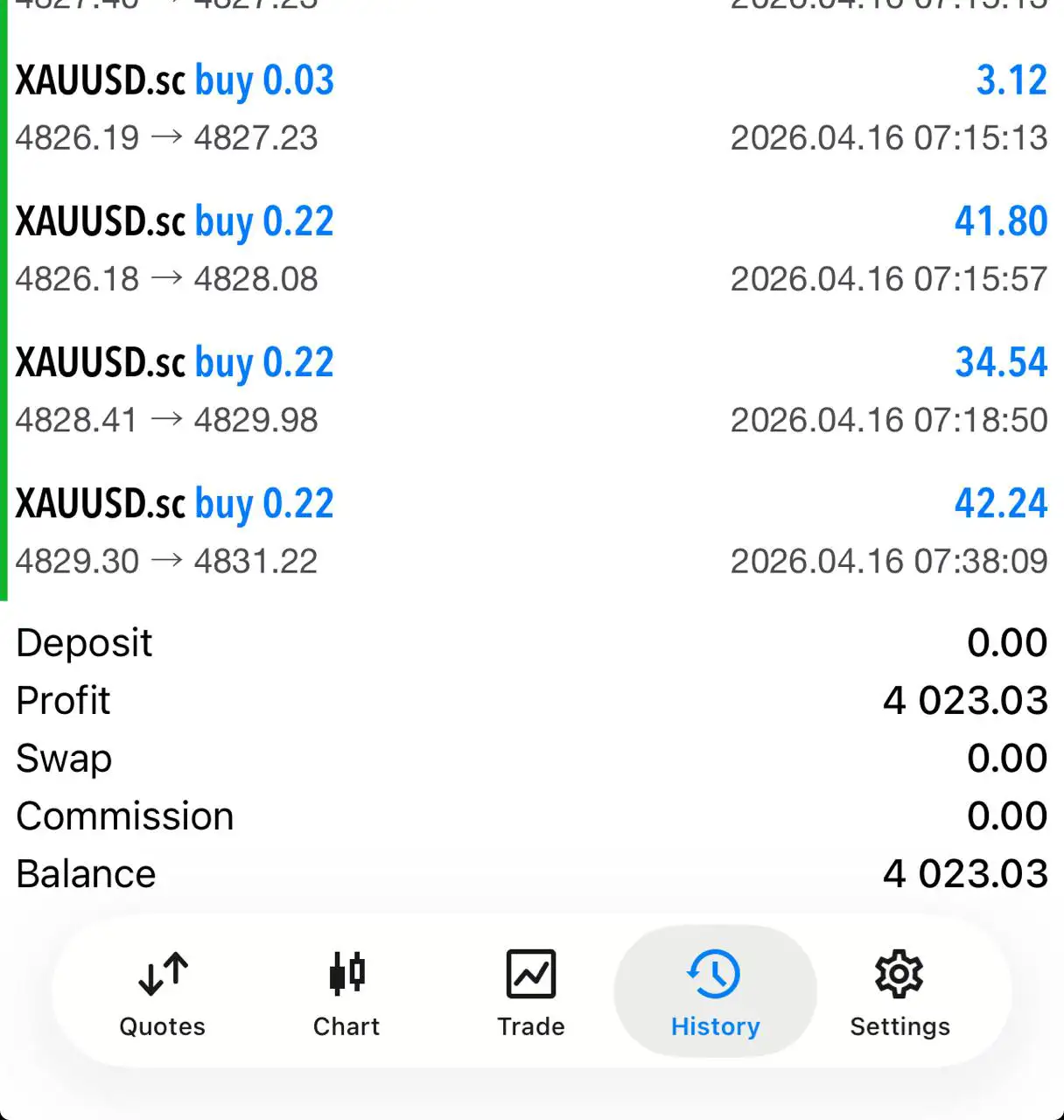Switch to the Quotes tab
Viewport: 1064px width, 1120px height.
tap(163, 993)
